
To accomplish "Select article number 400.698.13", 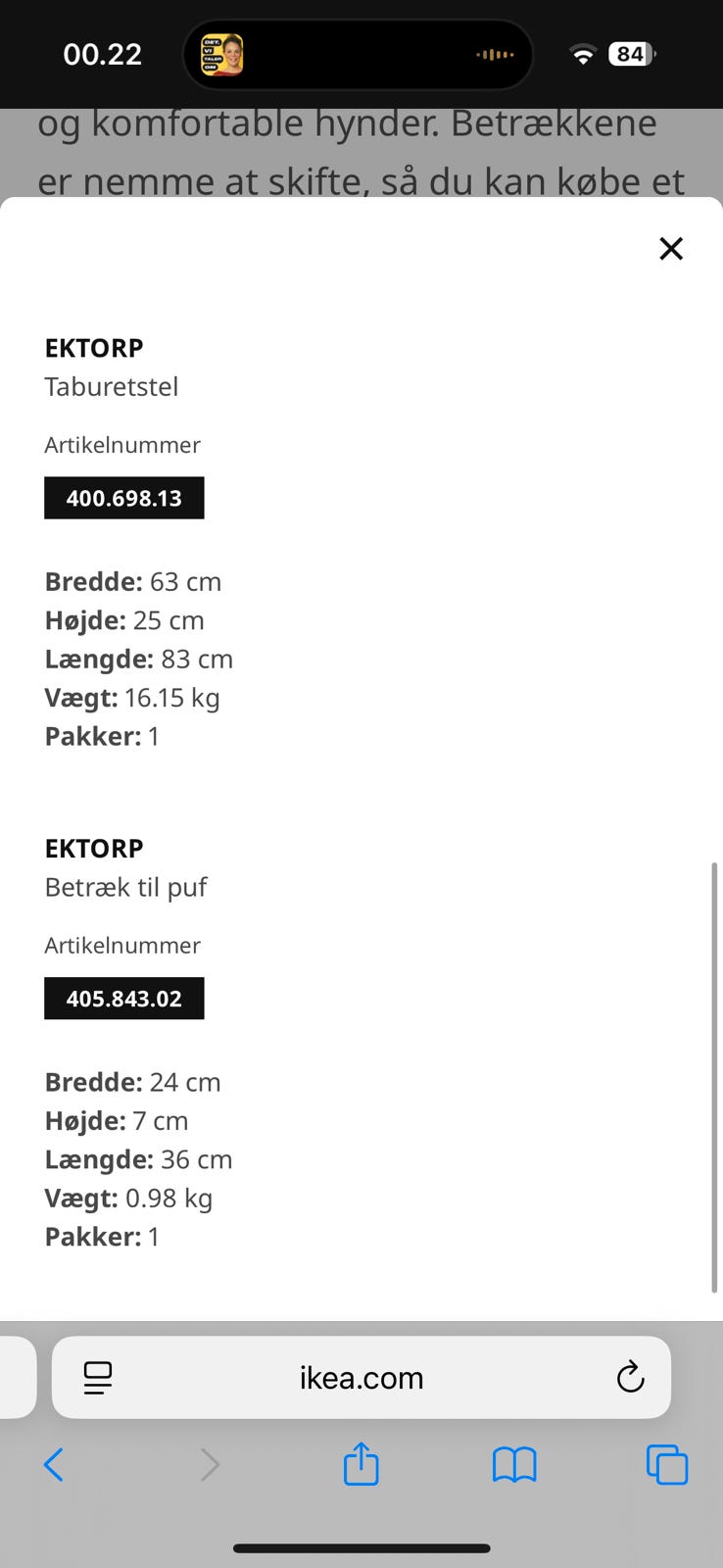I will (x=123, y=497).
